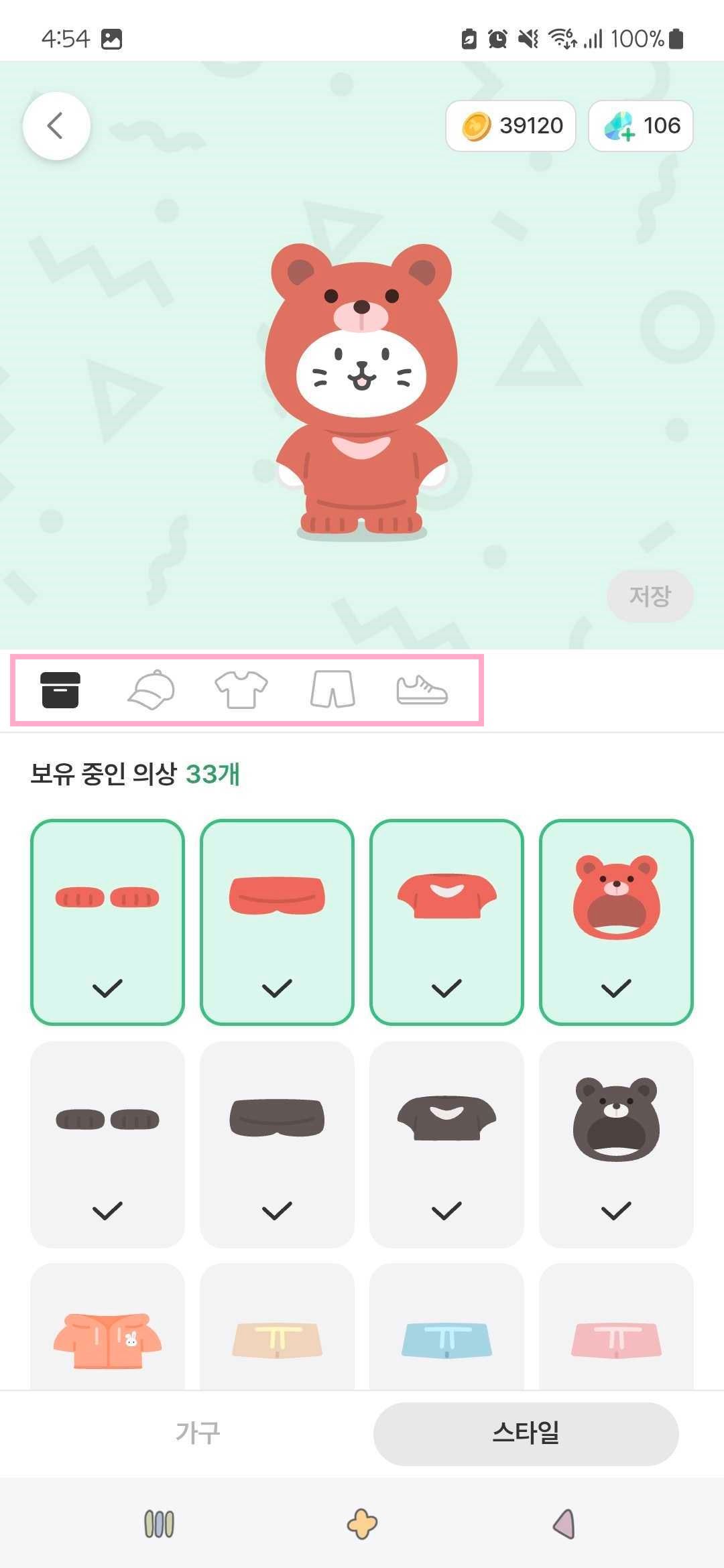The height and width of the screenshot is (1568, 724).
Task: Choose the dark brown pants
Action: (277, 1144)
